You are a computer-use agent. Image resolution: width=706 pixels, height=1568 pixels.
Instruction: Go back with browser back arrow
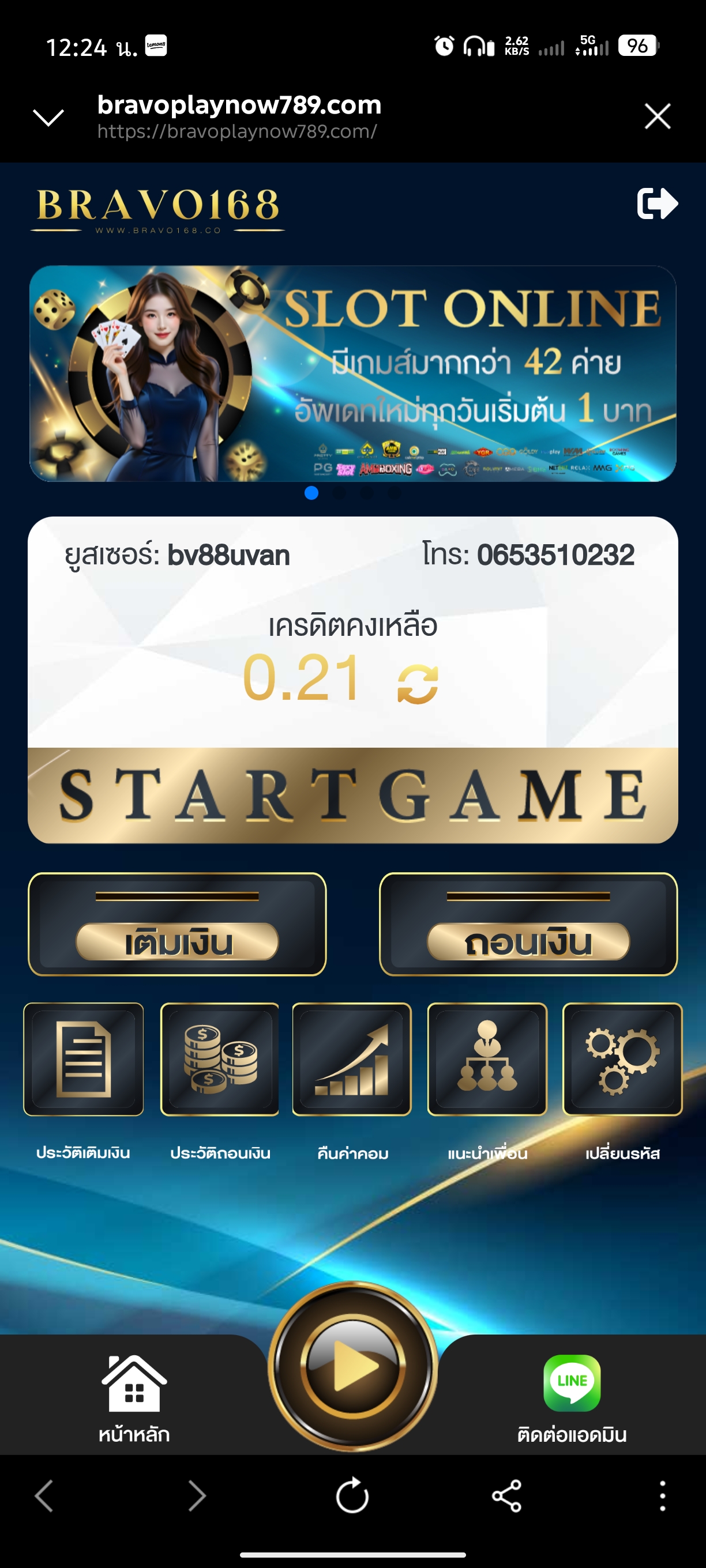tap(44, 1495)
